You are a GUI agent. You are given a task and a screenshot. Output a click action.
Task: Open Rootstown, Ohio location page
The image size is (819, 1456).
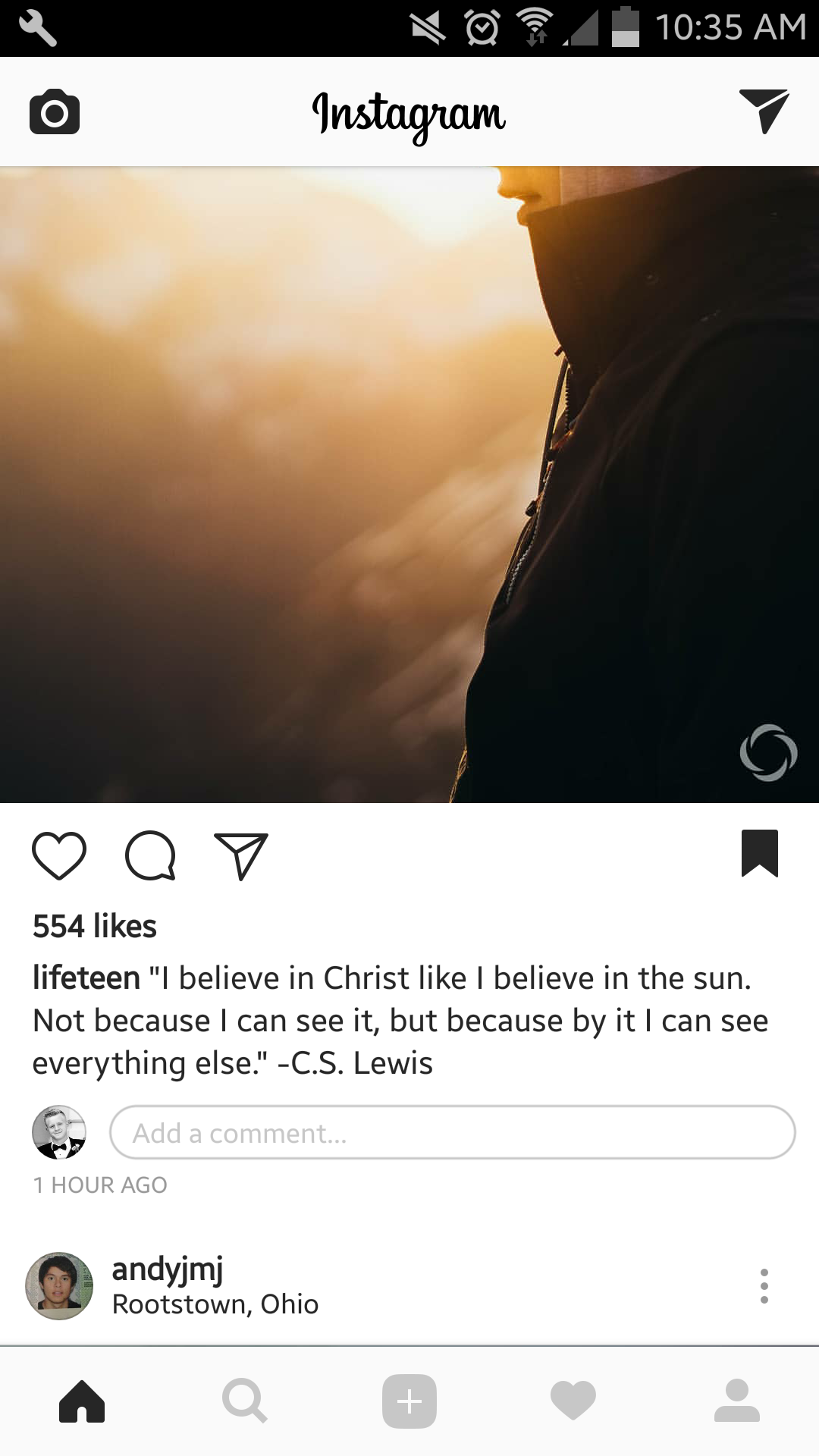click(215, 1304)
